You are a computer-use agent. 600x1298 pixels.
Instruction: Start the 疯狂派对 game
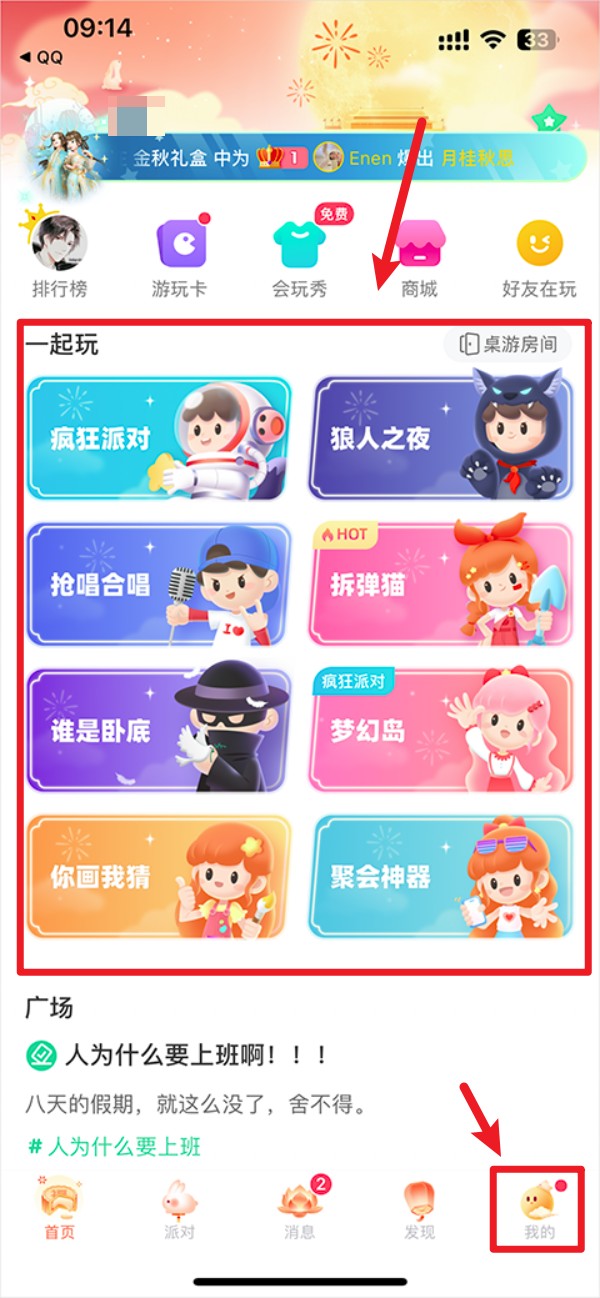(158, 437)
